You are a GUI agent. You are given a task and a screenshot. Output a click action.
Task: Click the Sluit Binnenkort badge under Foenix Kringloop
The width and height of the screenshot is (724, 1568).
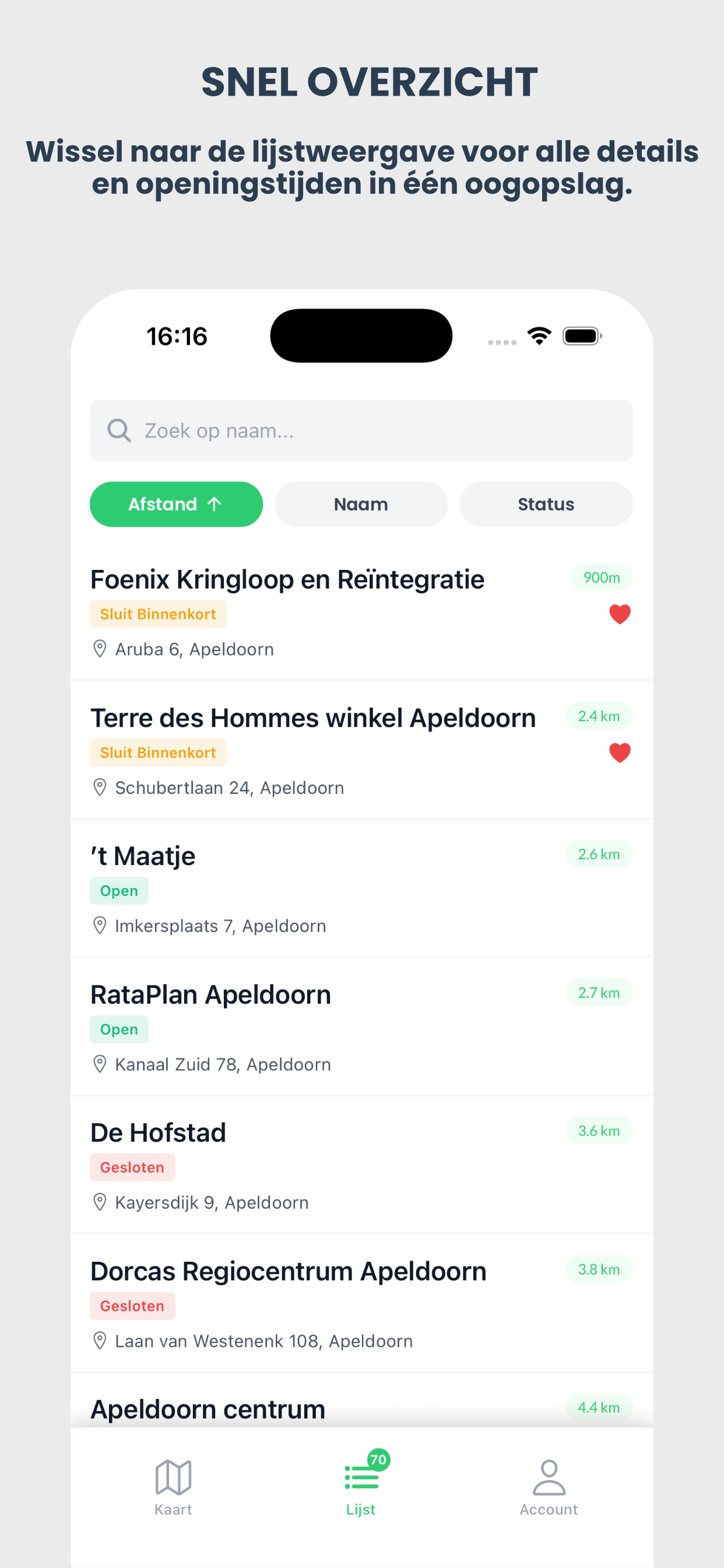[x=157, y=614]
